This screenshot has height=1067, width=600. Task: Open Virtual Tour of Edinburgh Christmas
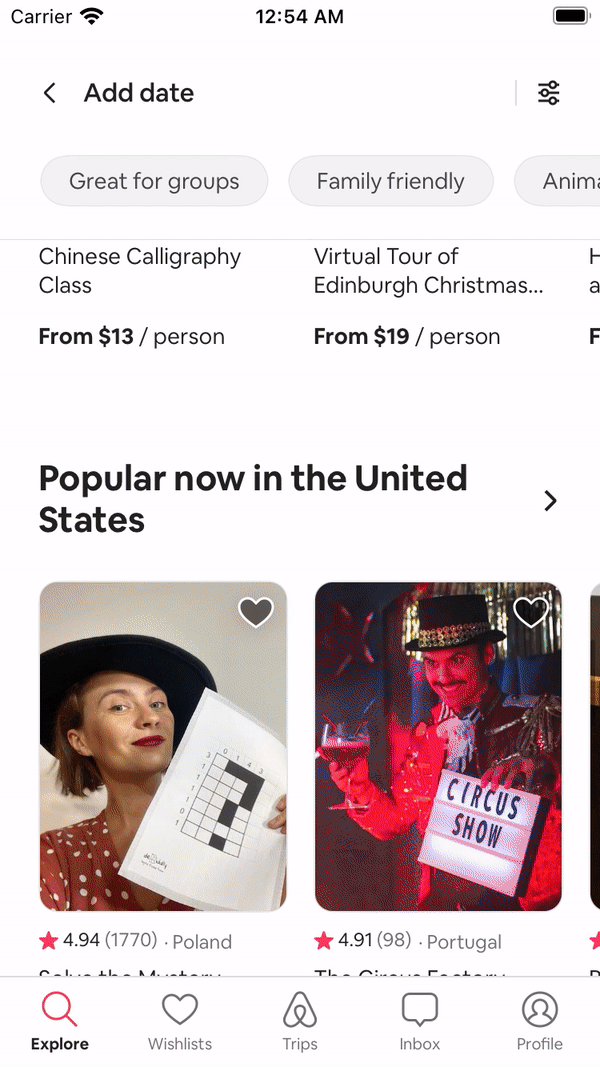tap(429, 271)
